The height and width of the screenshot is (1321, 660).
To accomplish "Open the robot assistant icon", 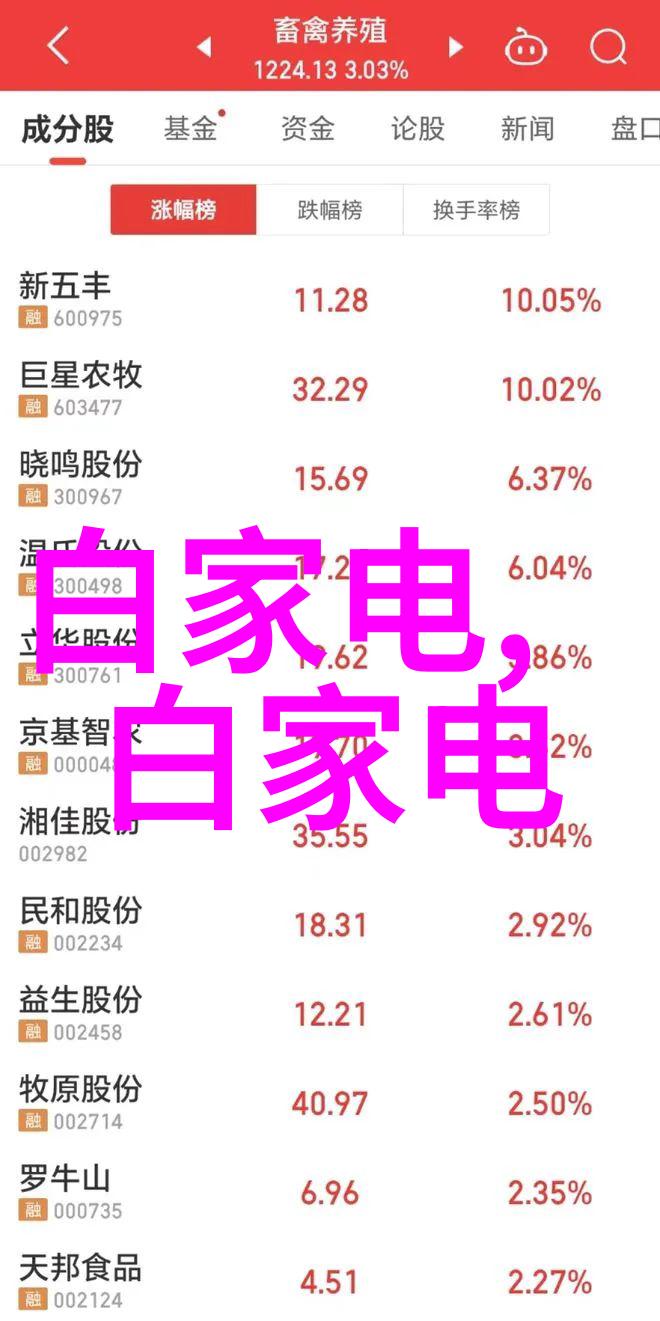I will (524, 46).
